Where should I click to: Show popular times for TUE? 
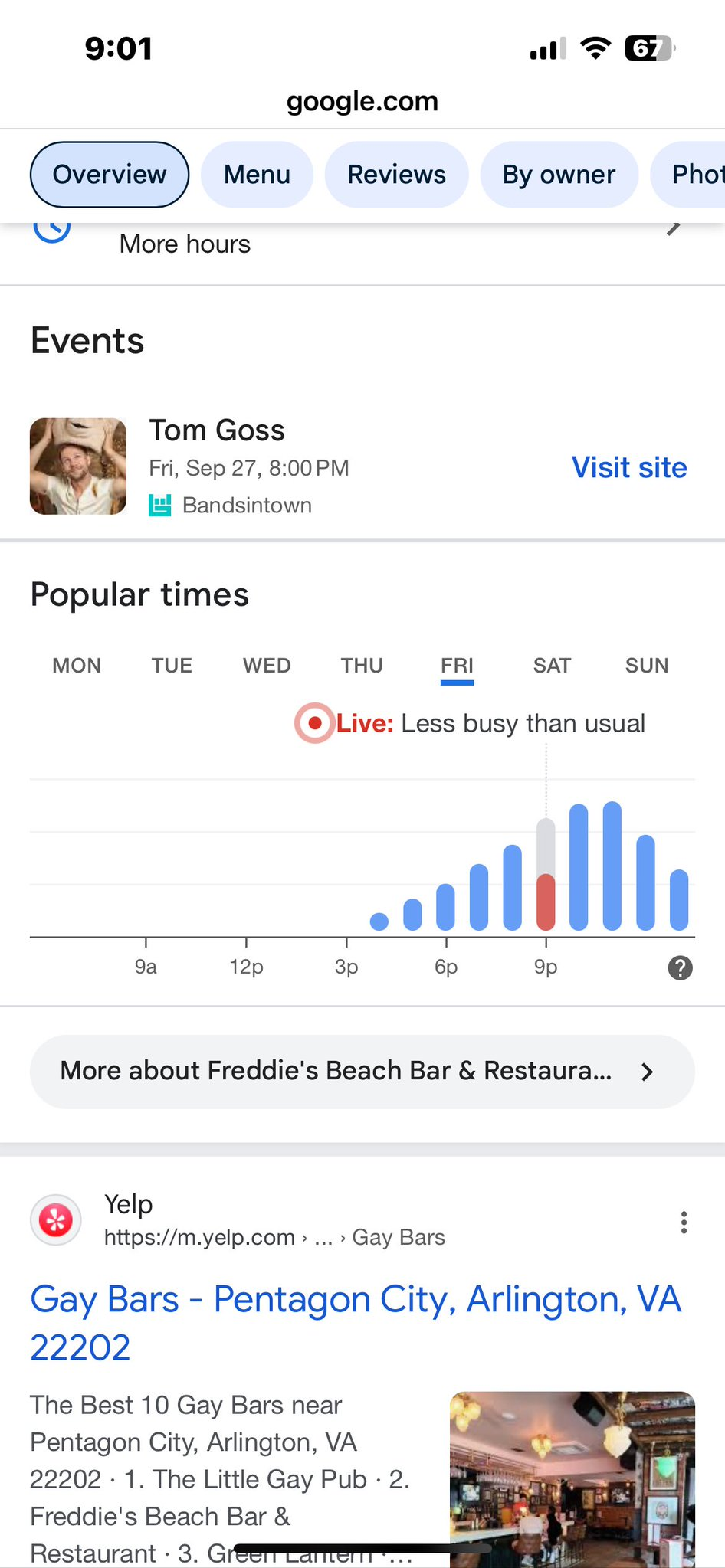pyautogui.click(x=172, y=666)
